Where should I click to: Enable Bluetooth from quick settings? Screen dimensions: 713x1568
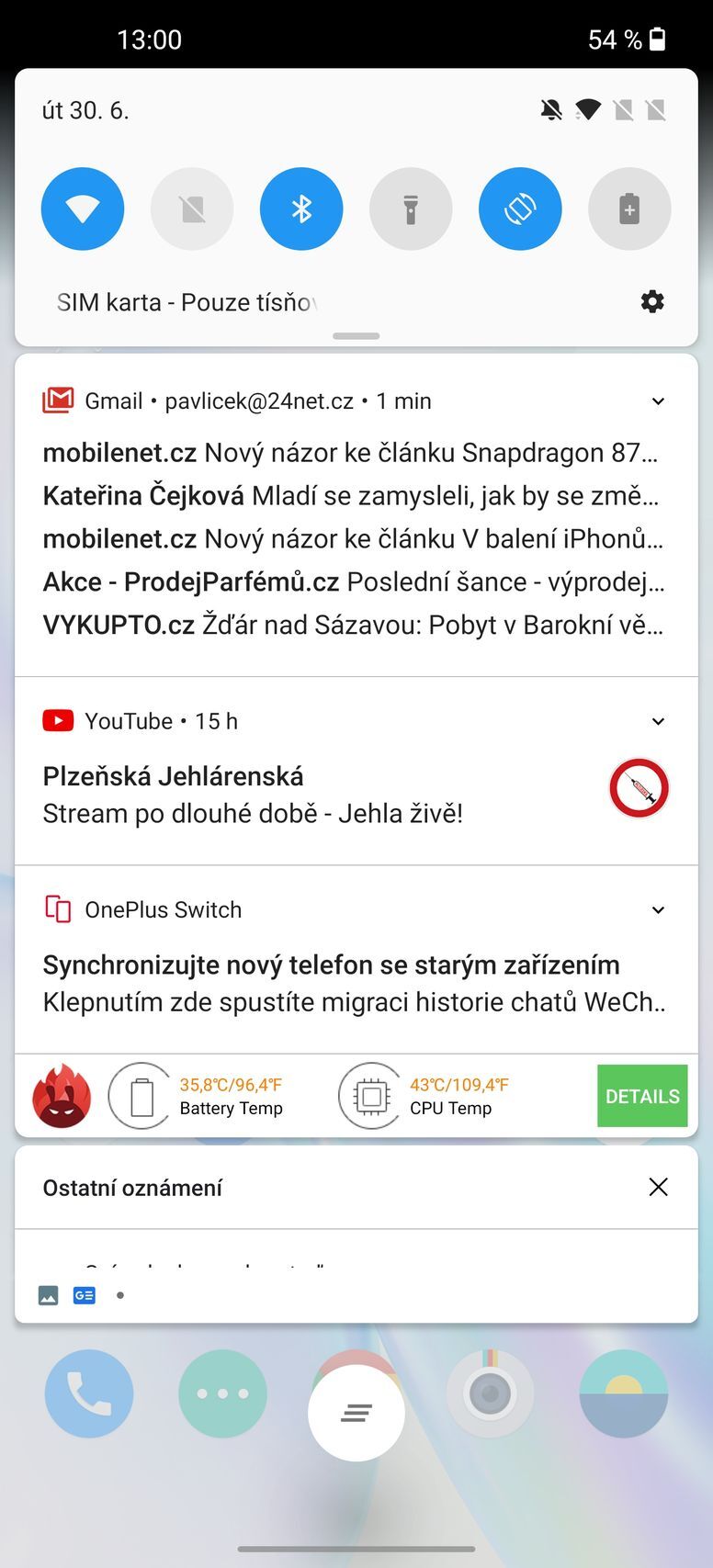301,209
